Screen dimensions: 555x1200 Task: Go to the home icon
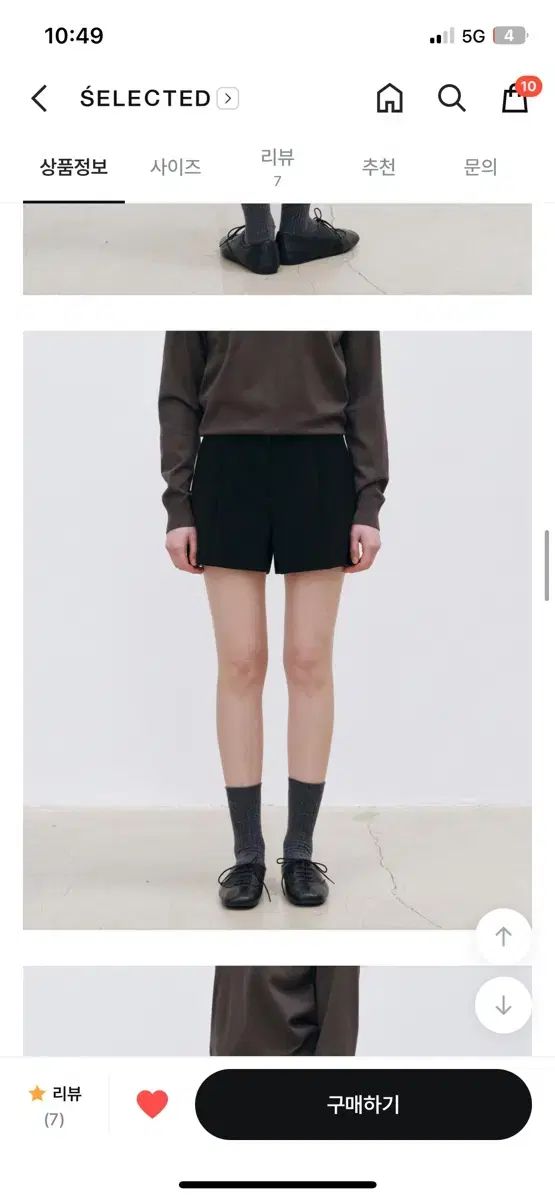tap(389, 98)
